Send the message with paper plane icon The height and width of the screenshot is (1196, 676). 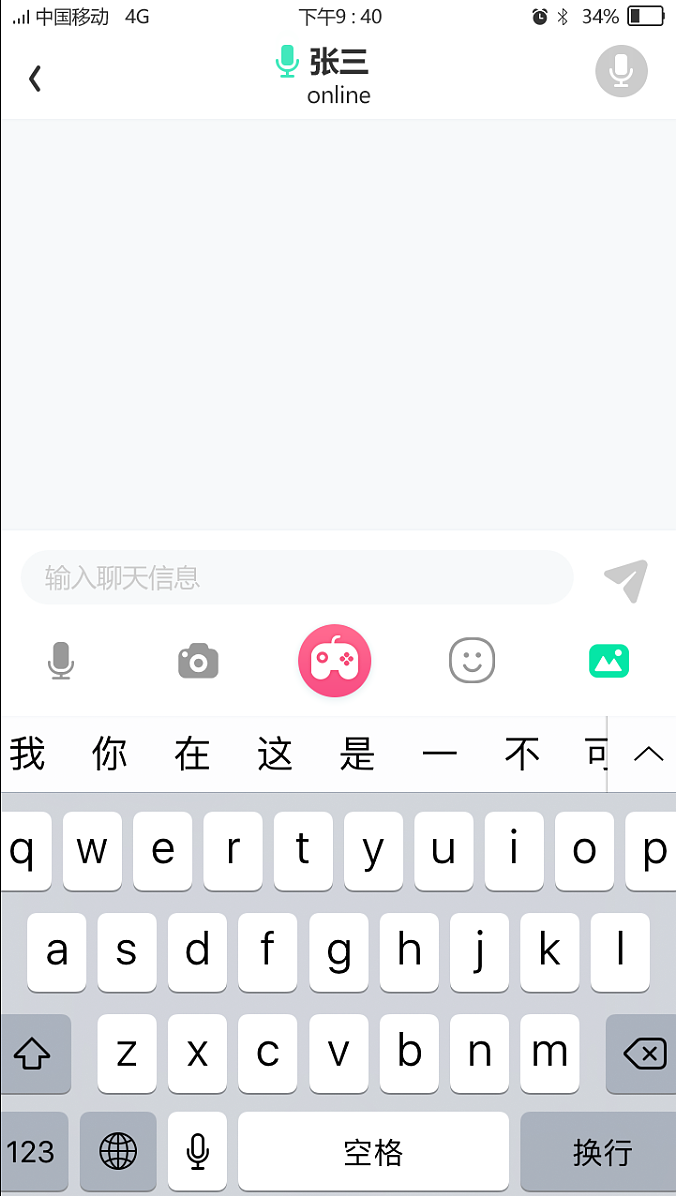click(x=626, y=579)
